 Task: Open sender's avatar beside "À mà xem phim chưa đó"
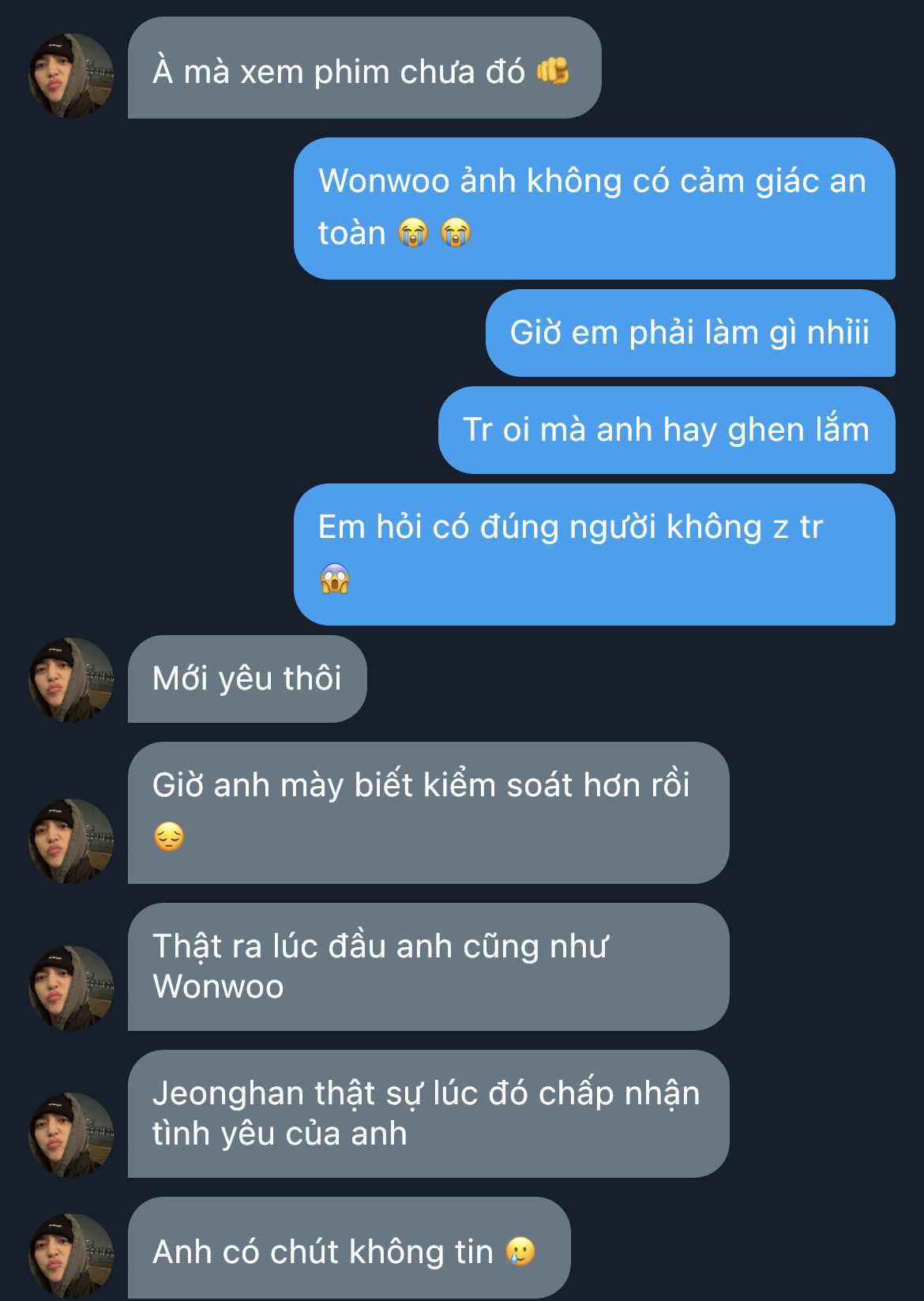[71, 76]
